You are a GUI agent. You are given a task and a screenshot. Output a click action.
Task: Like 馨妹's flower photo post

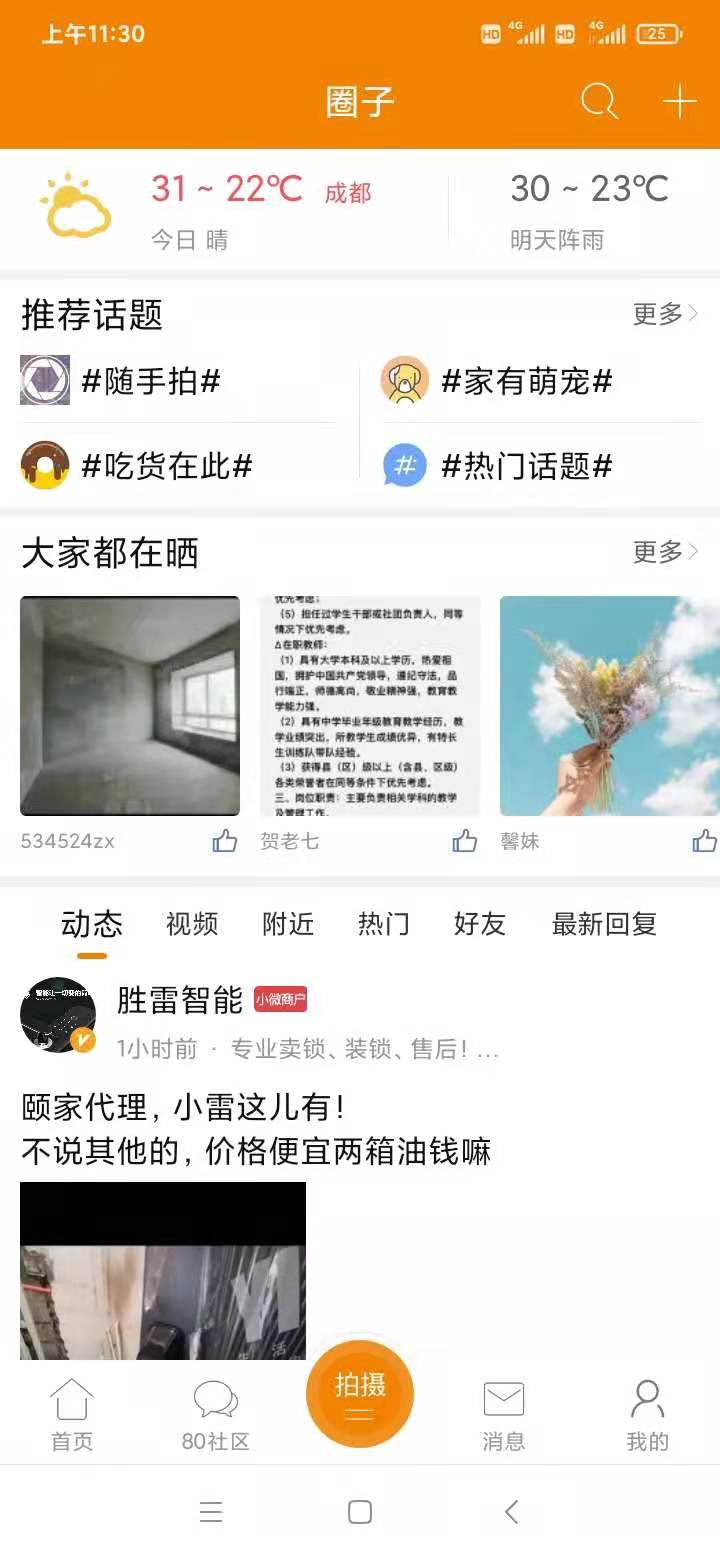pos(704,842)
